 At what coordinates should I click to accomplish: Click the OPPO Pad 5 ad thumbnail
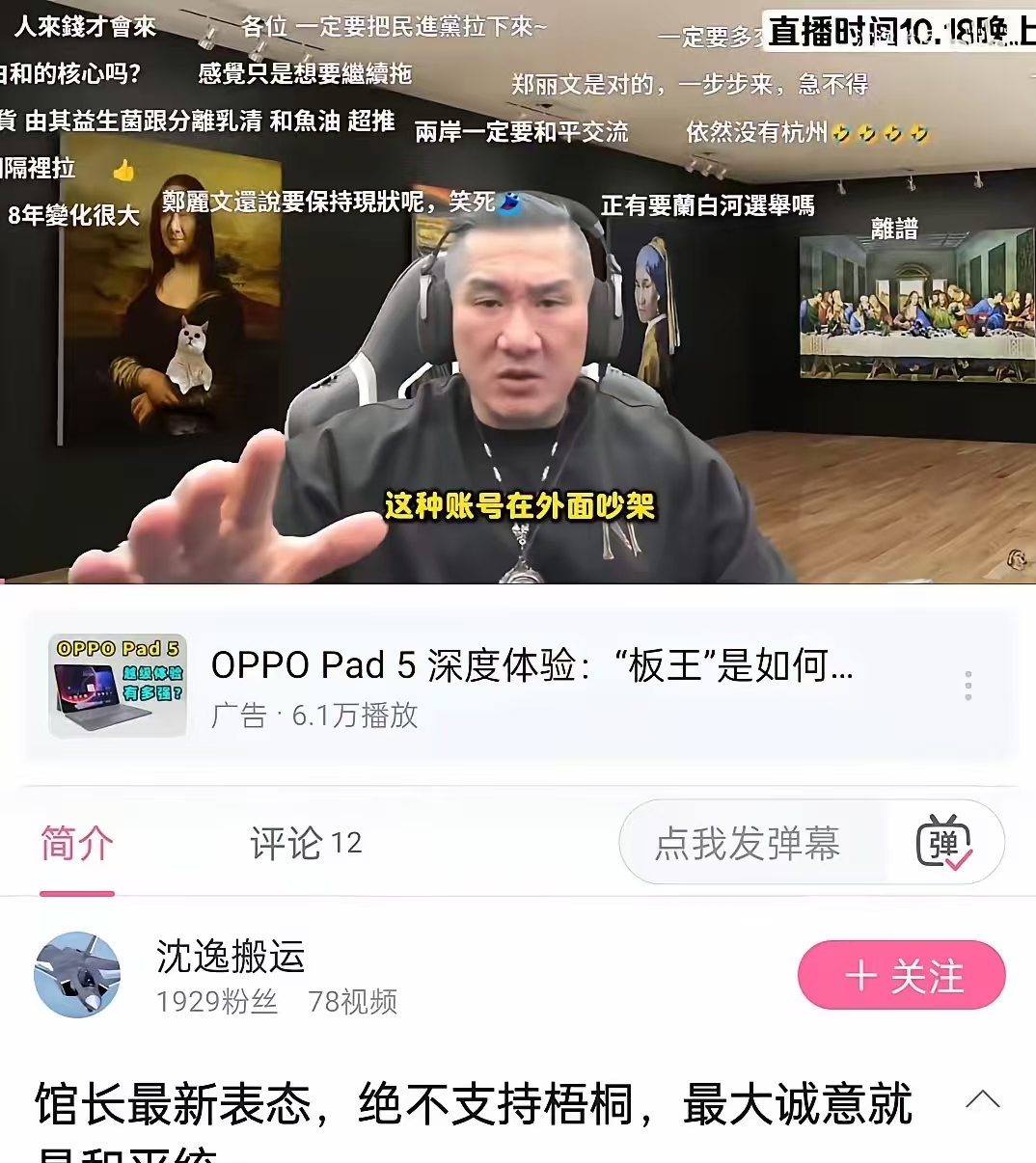[x=118, y=685]
